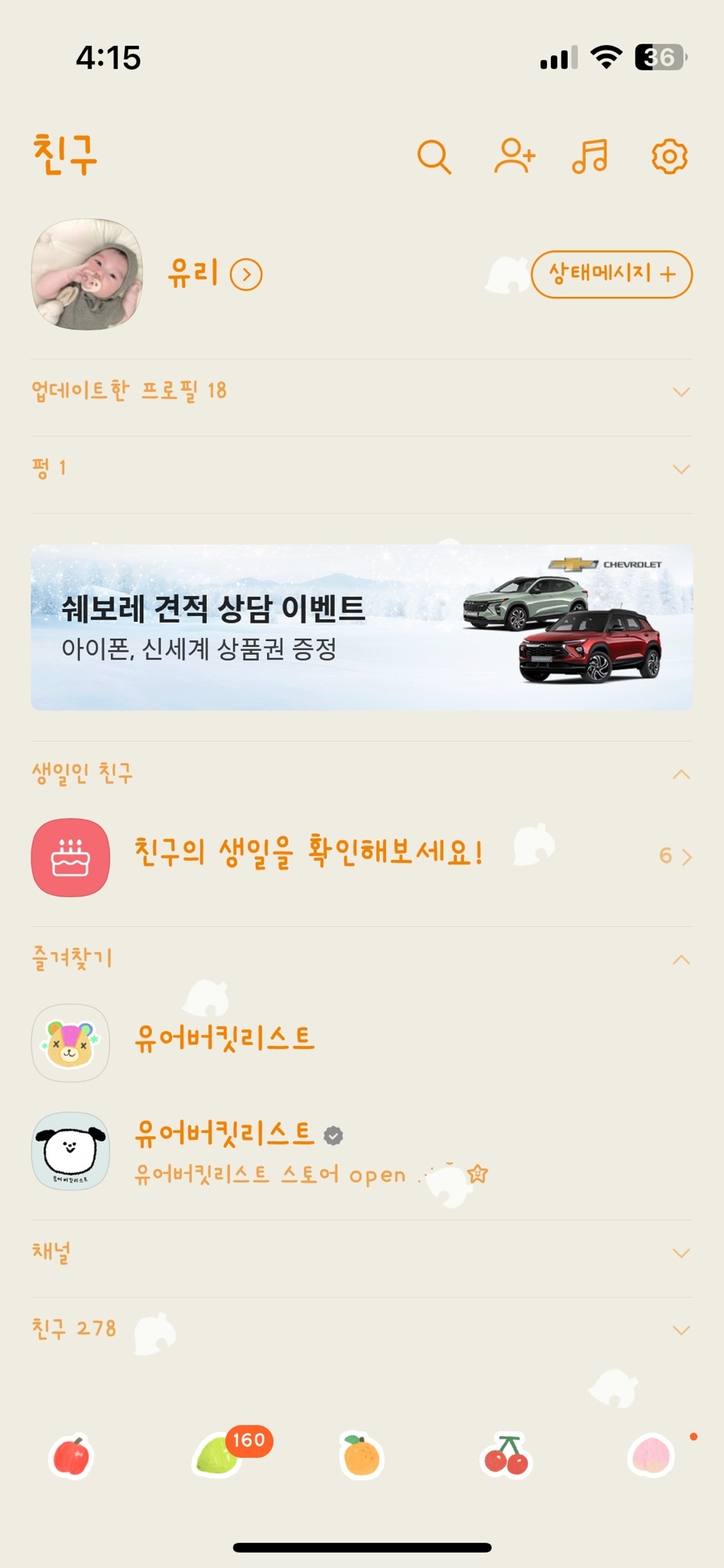Switch to the cherry tab
Screen dimensions: 724x1568
point(505,1456)
